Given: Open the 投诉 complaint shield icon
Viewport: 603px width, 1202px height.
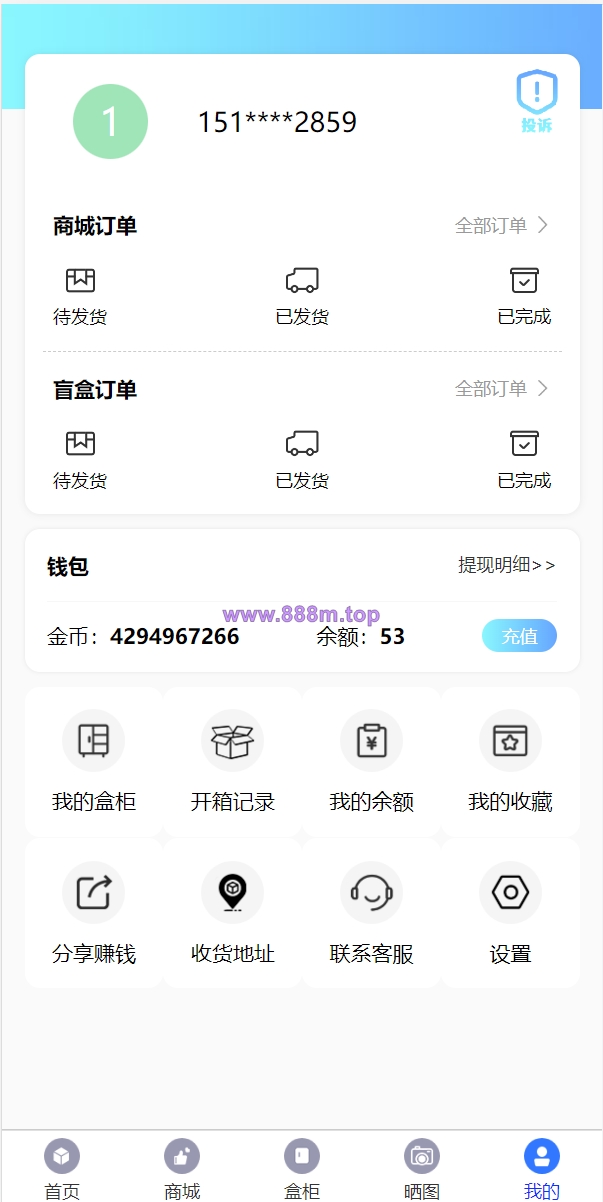Looking at the screenshot, I should coord(537,102).
